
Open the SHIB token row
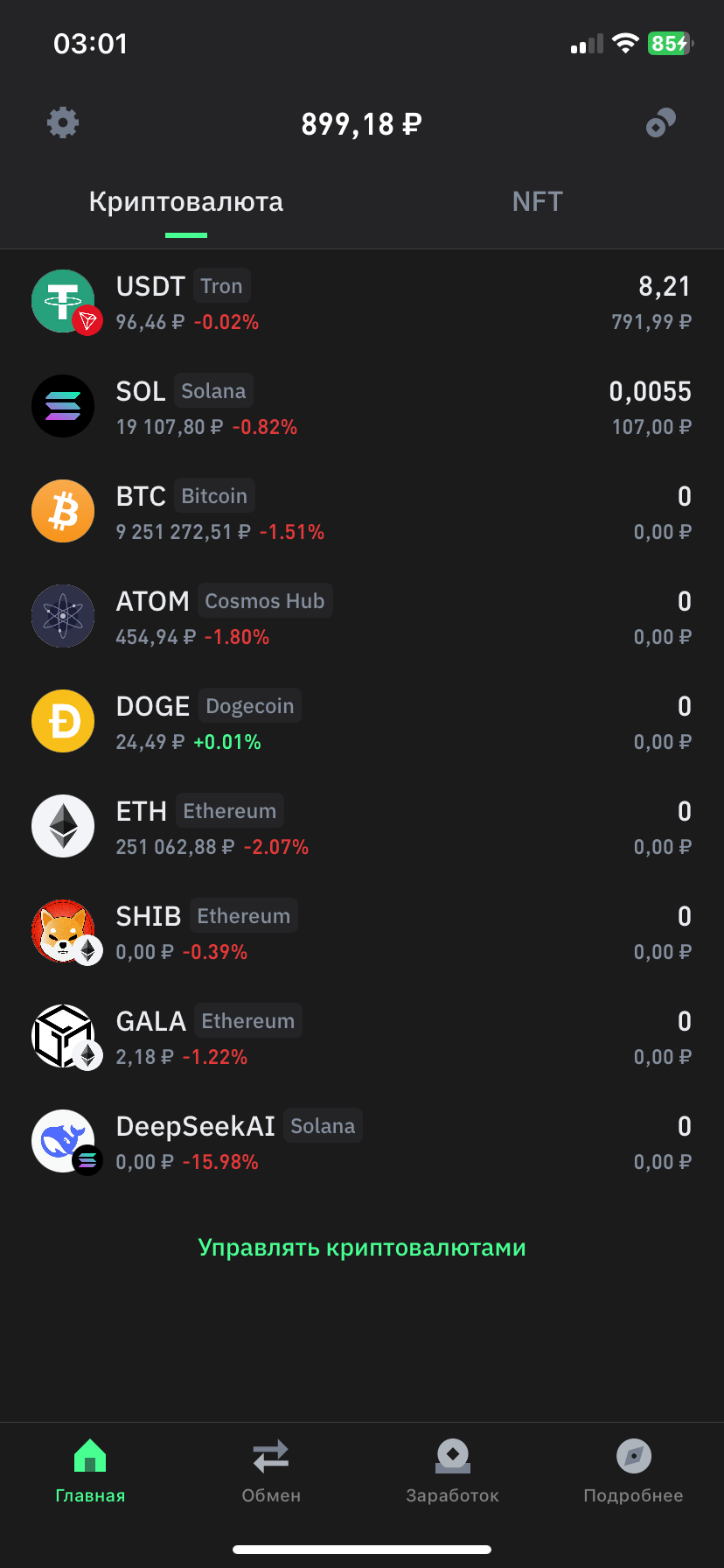(362, 933)
